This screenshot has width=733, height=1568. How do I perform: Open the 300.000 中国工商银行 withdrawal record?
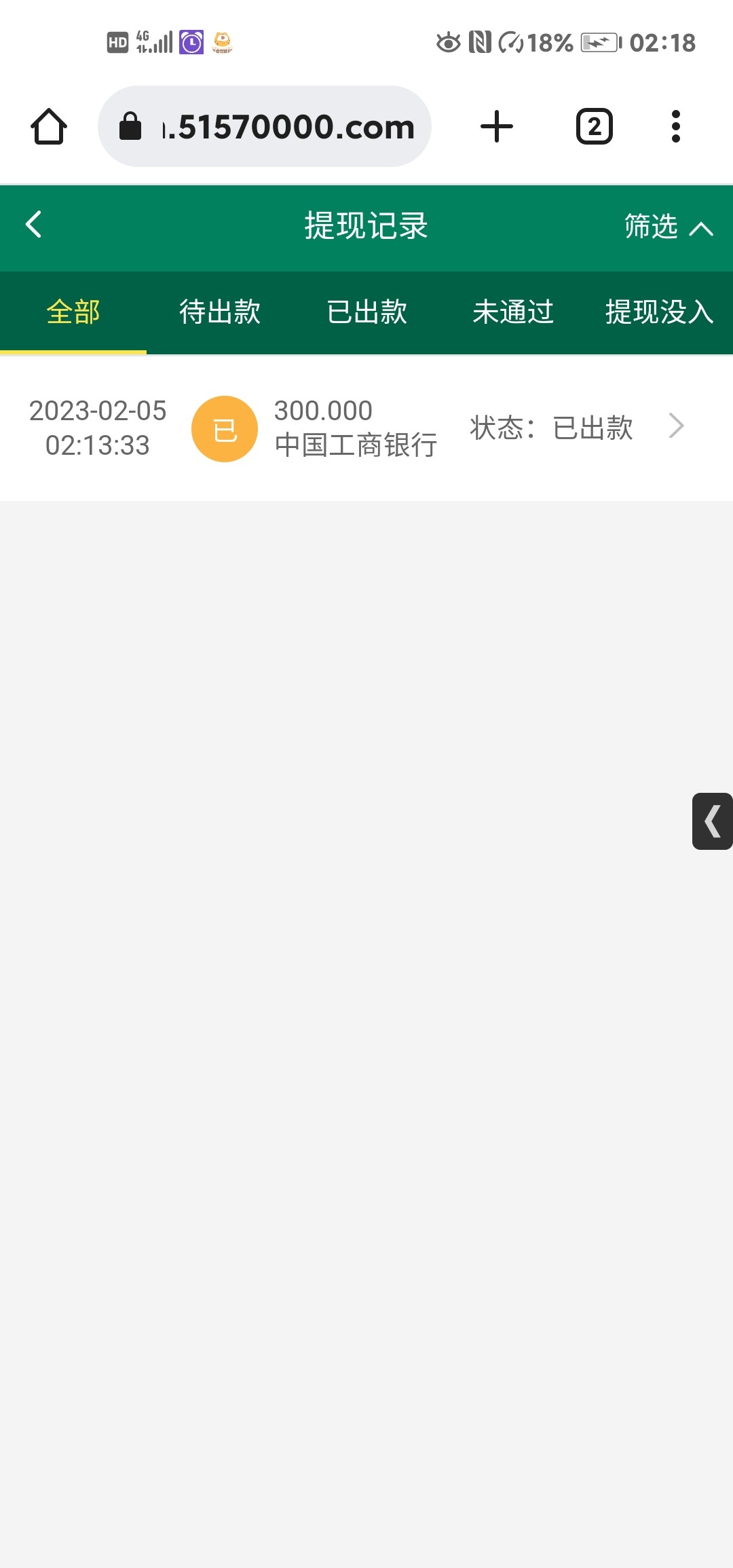coord(366,428)
